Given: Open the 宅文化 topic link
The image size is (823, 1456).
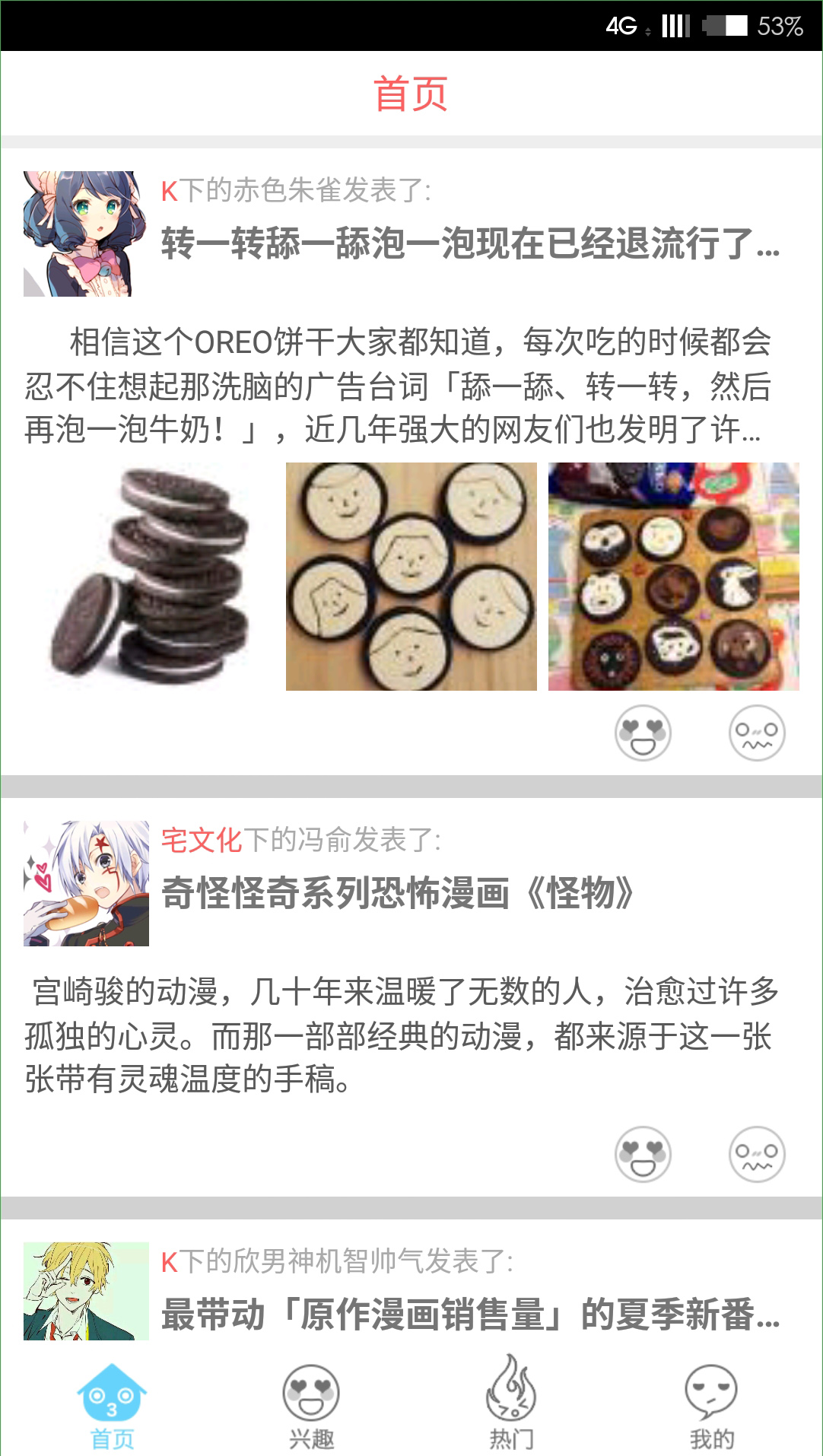Looking at the screenshot, I should coord(202,841).
